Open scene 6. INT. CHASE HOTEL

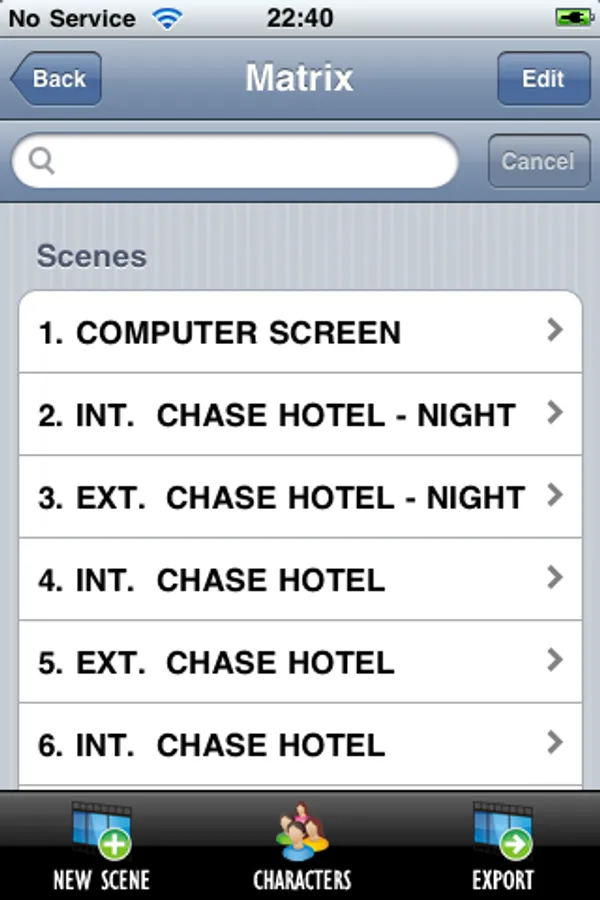tap(300, 744)
